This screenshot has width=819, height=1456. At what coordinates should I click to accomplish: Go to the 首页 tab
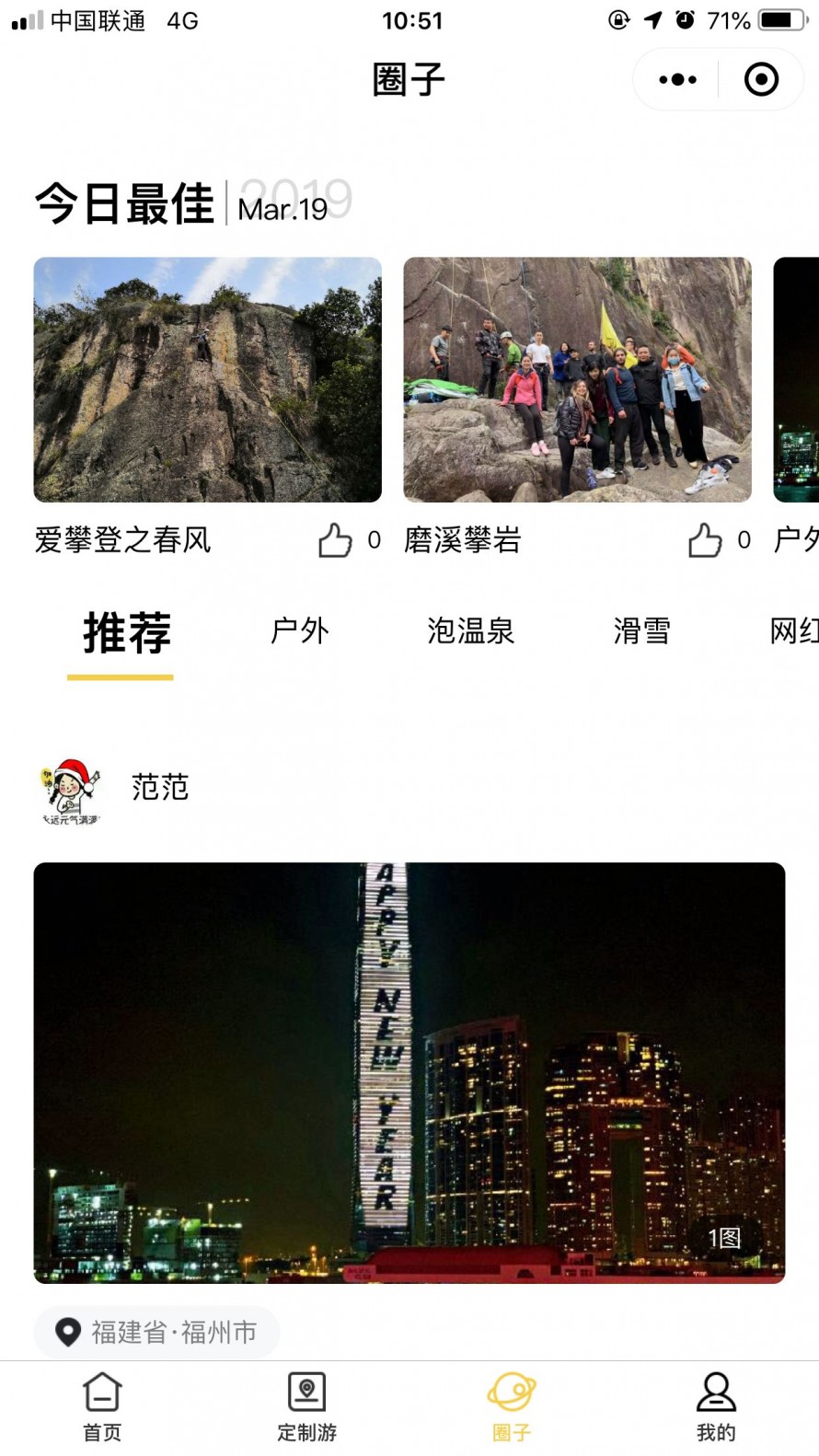(102, 1406)
